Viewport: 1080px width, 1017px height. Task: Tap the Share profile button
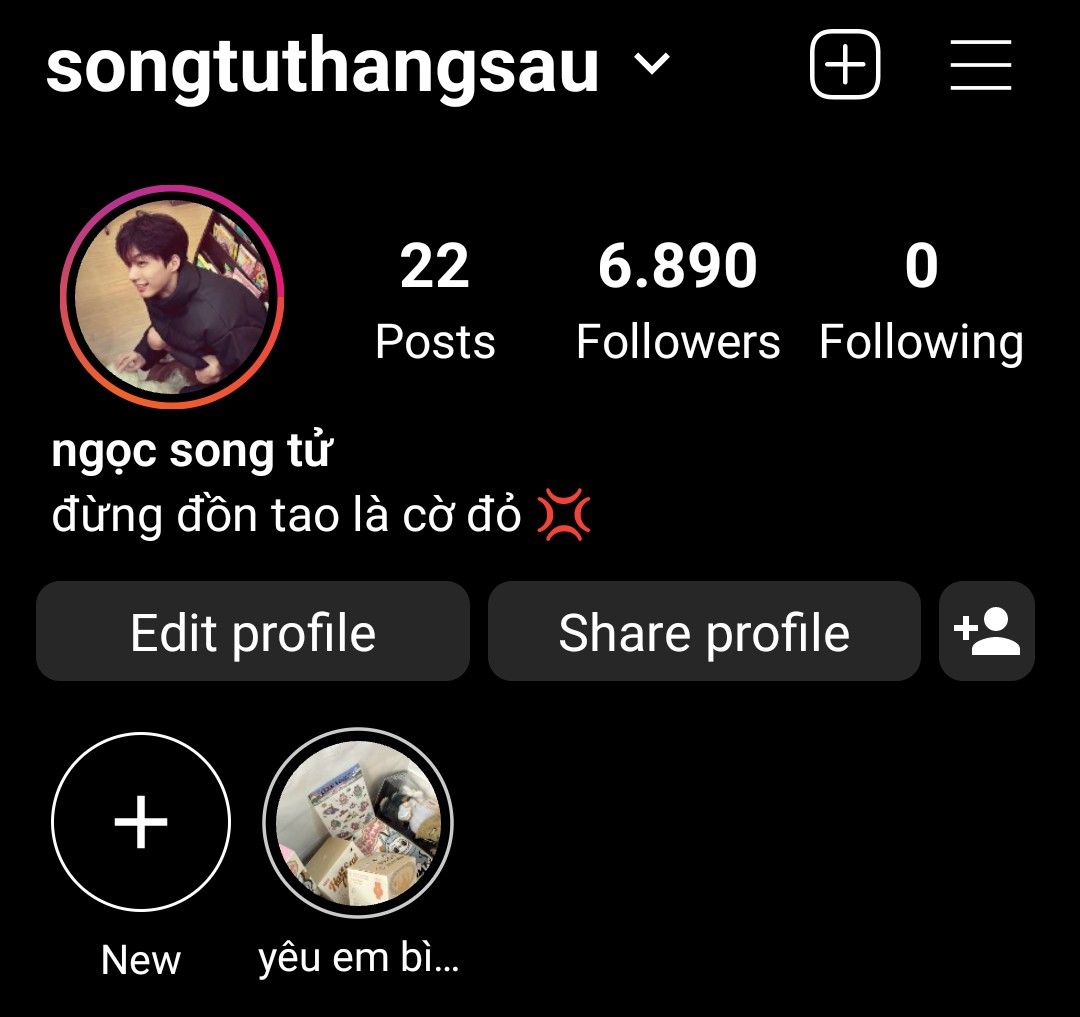pyautogui.click(x=704, y=632)
